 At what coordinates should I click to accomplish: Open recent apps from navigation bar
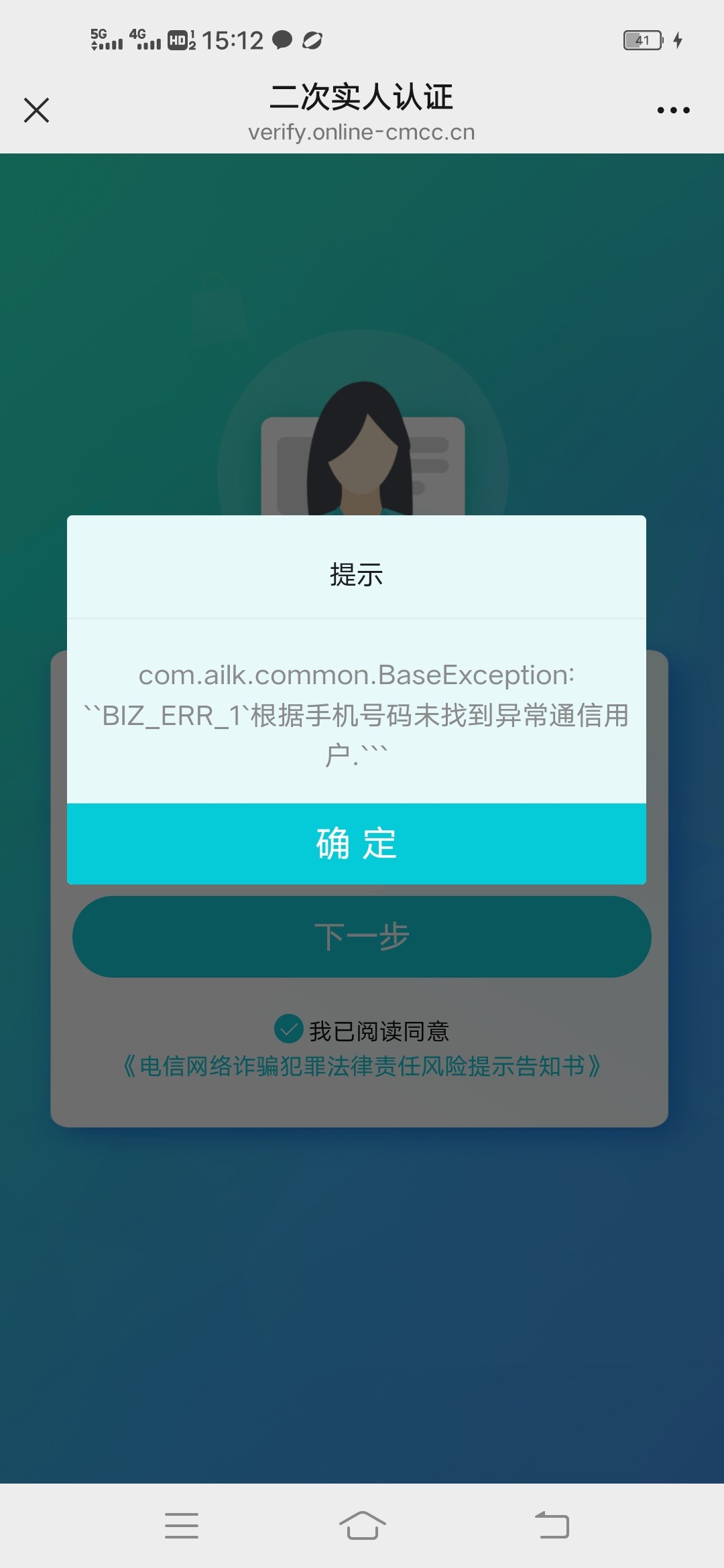182,1525
